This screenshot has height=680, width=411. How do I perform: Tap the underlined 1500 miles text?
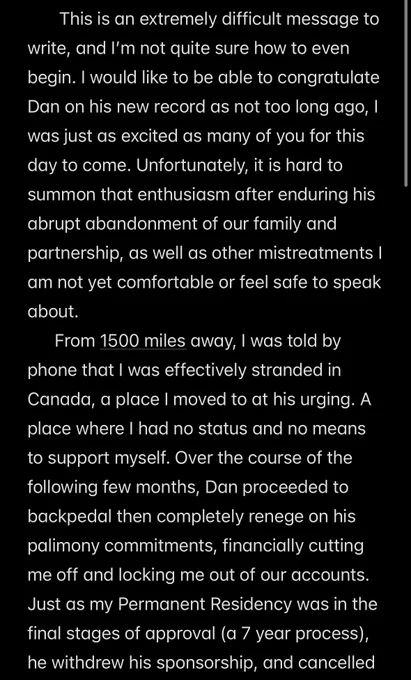coord(143,341)
